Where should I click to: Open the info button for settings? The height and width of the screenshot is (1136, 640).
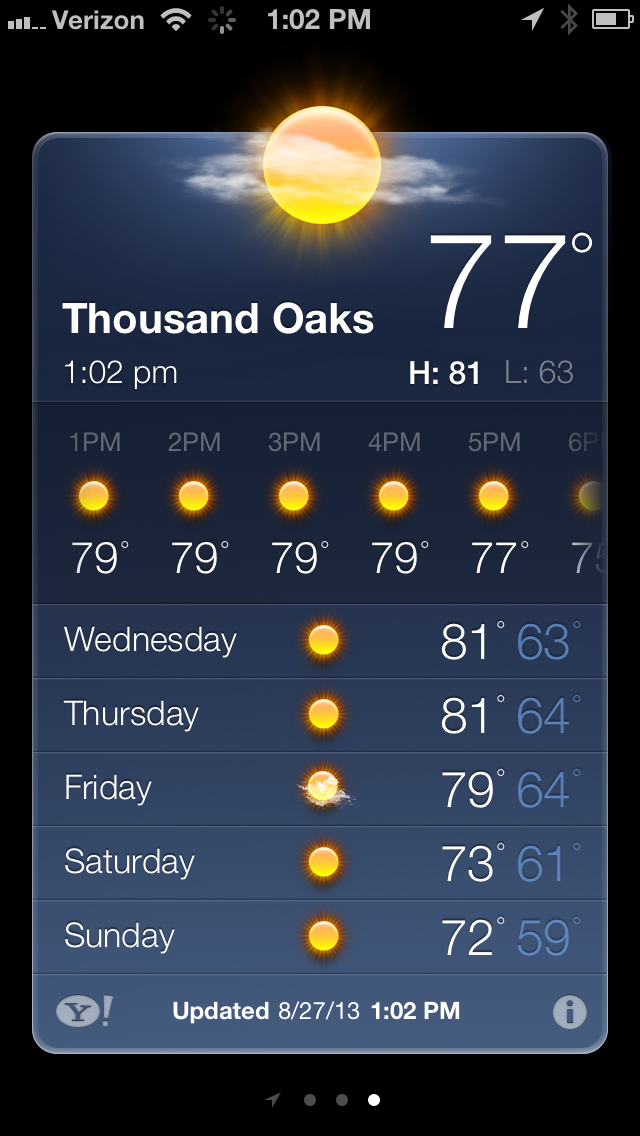(x=569, y=1012)
